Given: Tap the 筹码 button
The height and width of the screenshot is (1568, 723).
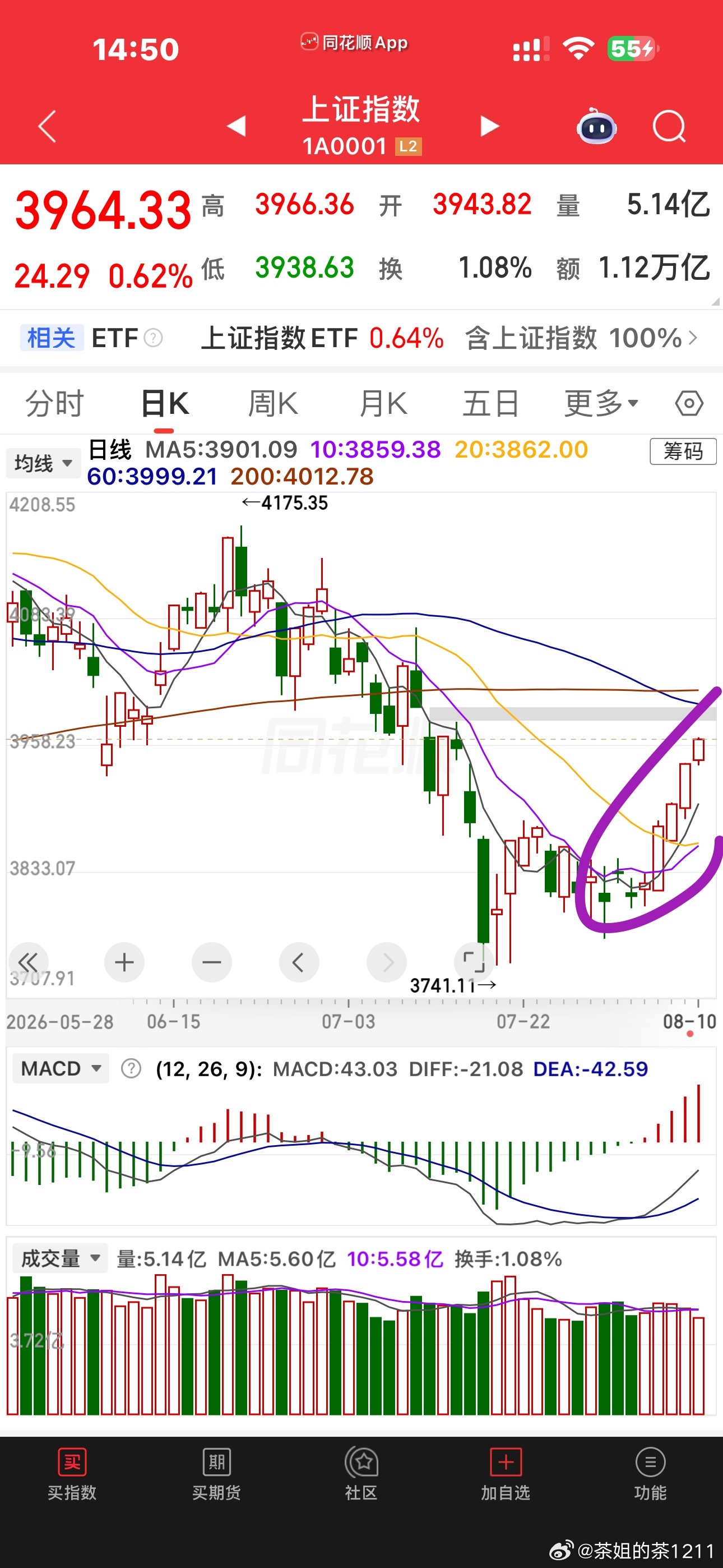Looking at the screenshot, I should [683, 451].
